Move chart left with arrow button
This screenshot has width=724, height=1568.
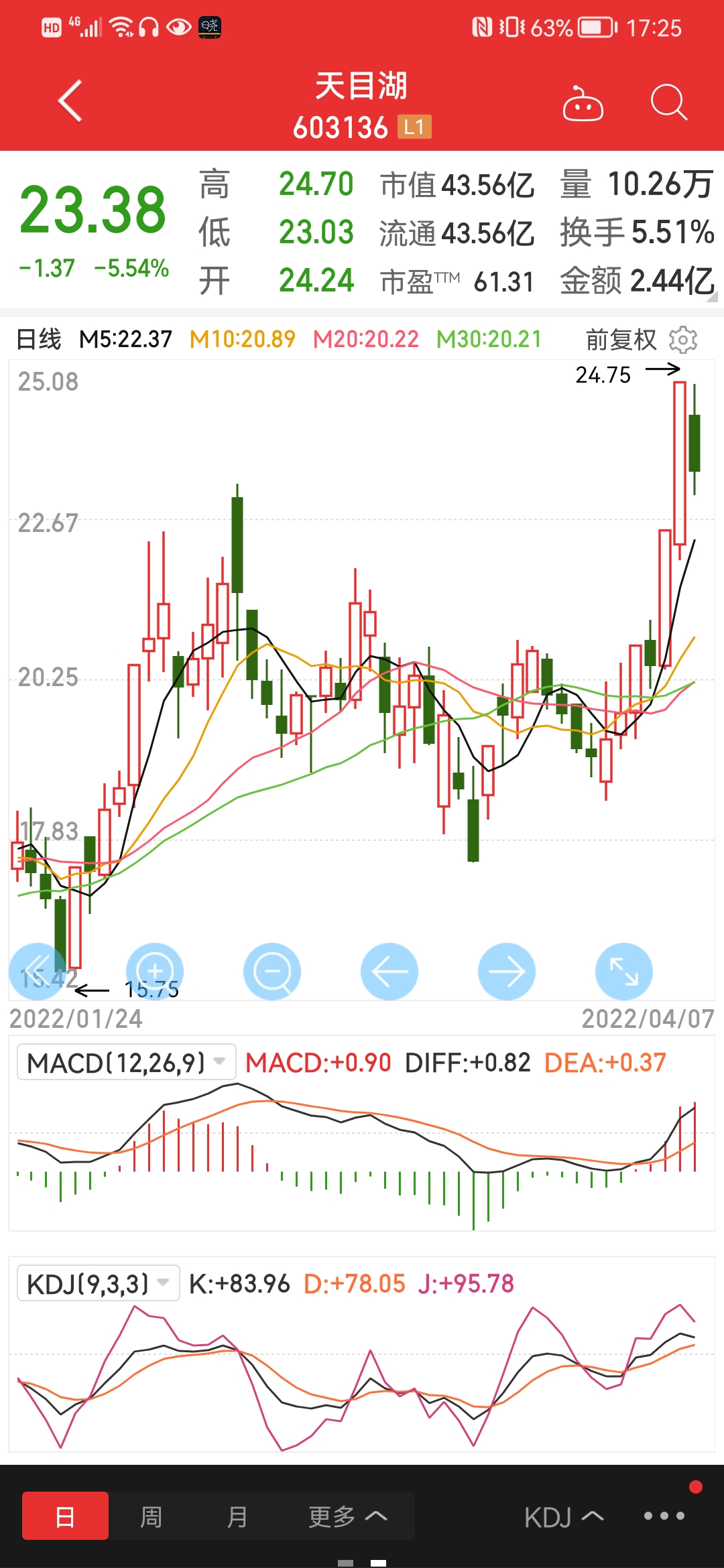(389, 972)
